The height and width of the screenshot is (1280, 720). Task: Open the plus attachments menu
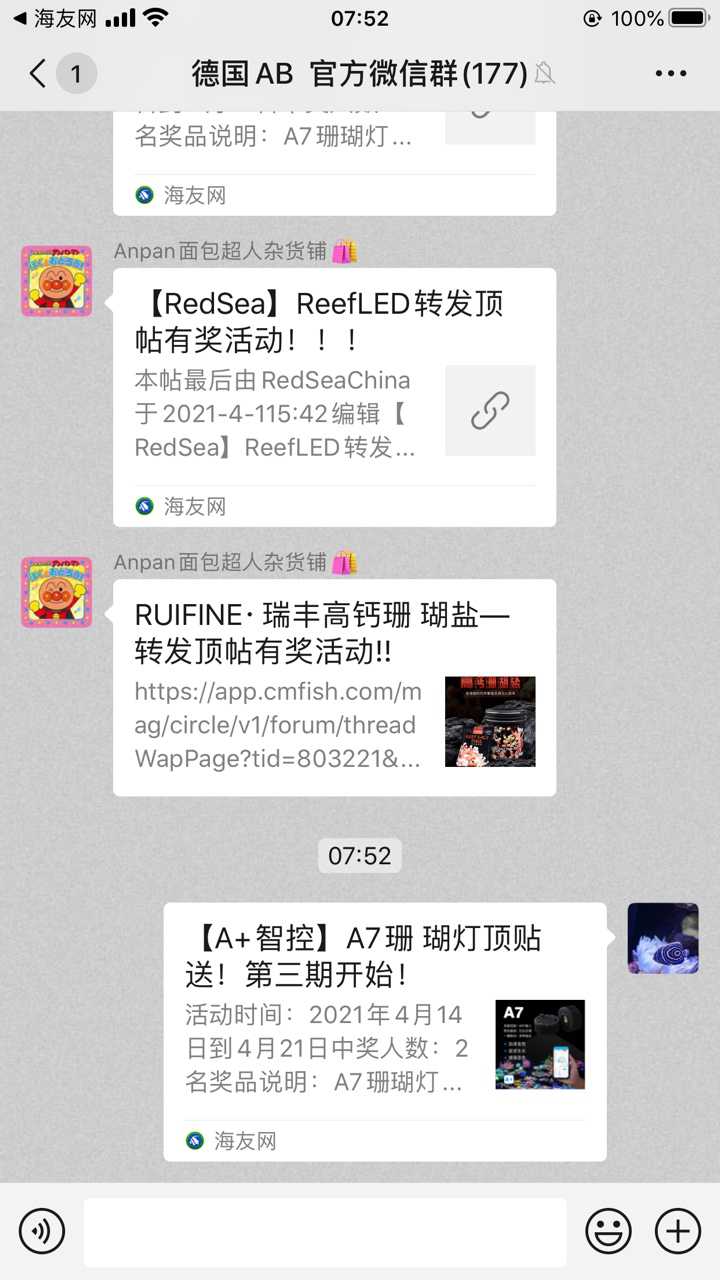(x=678, y=1231)
